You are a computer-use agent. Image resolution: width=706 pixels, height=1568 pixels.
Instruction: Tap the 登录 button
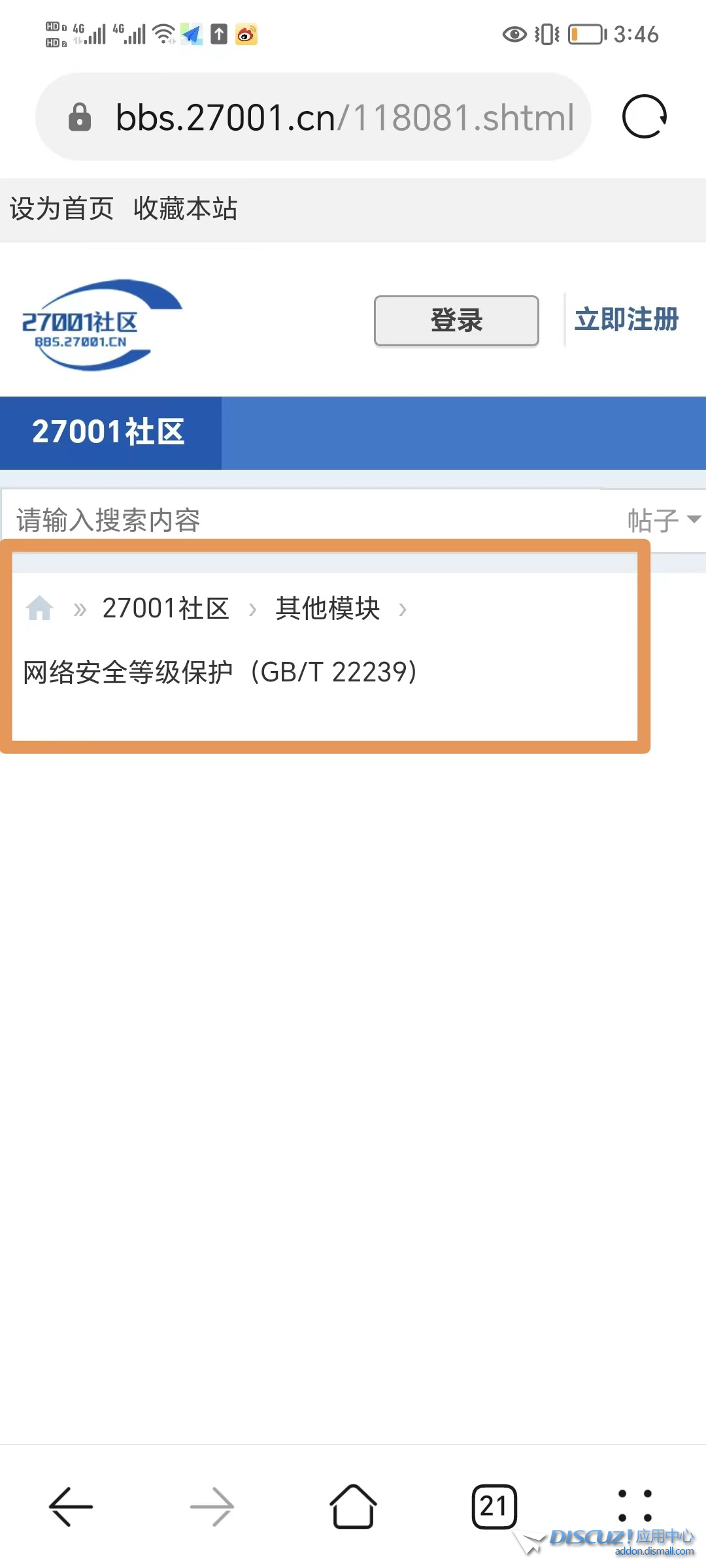[456, 320]
